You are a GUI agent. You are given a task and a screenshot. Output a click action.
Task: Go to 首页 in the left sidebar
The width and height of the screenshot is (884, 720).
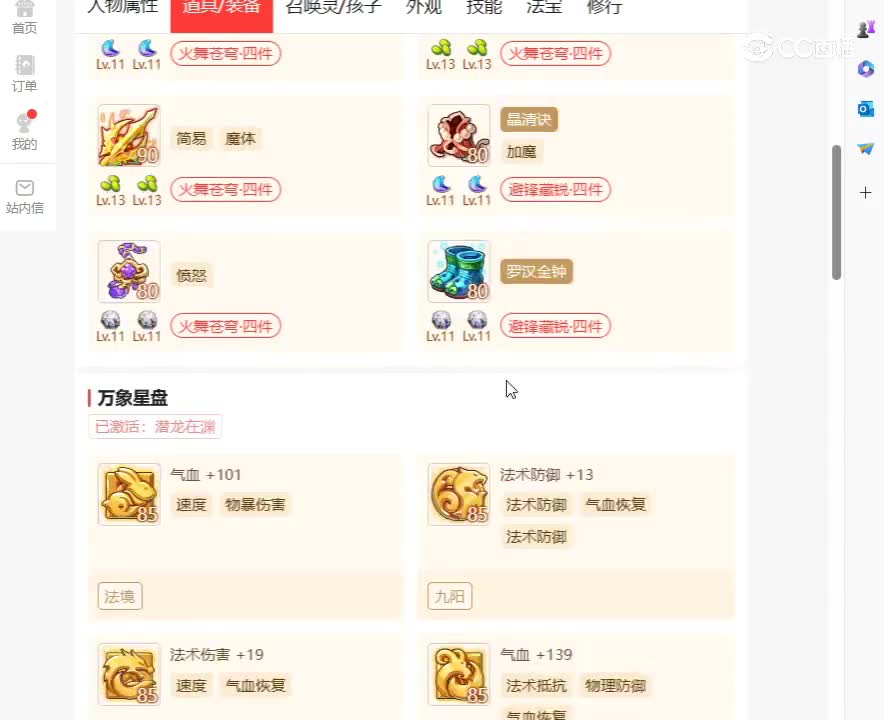pyautogui.click(x=25, y=18)
